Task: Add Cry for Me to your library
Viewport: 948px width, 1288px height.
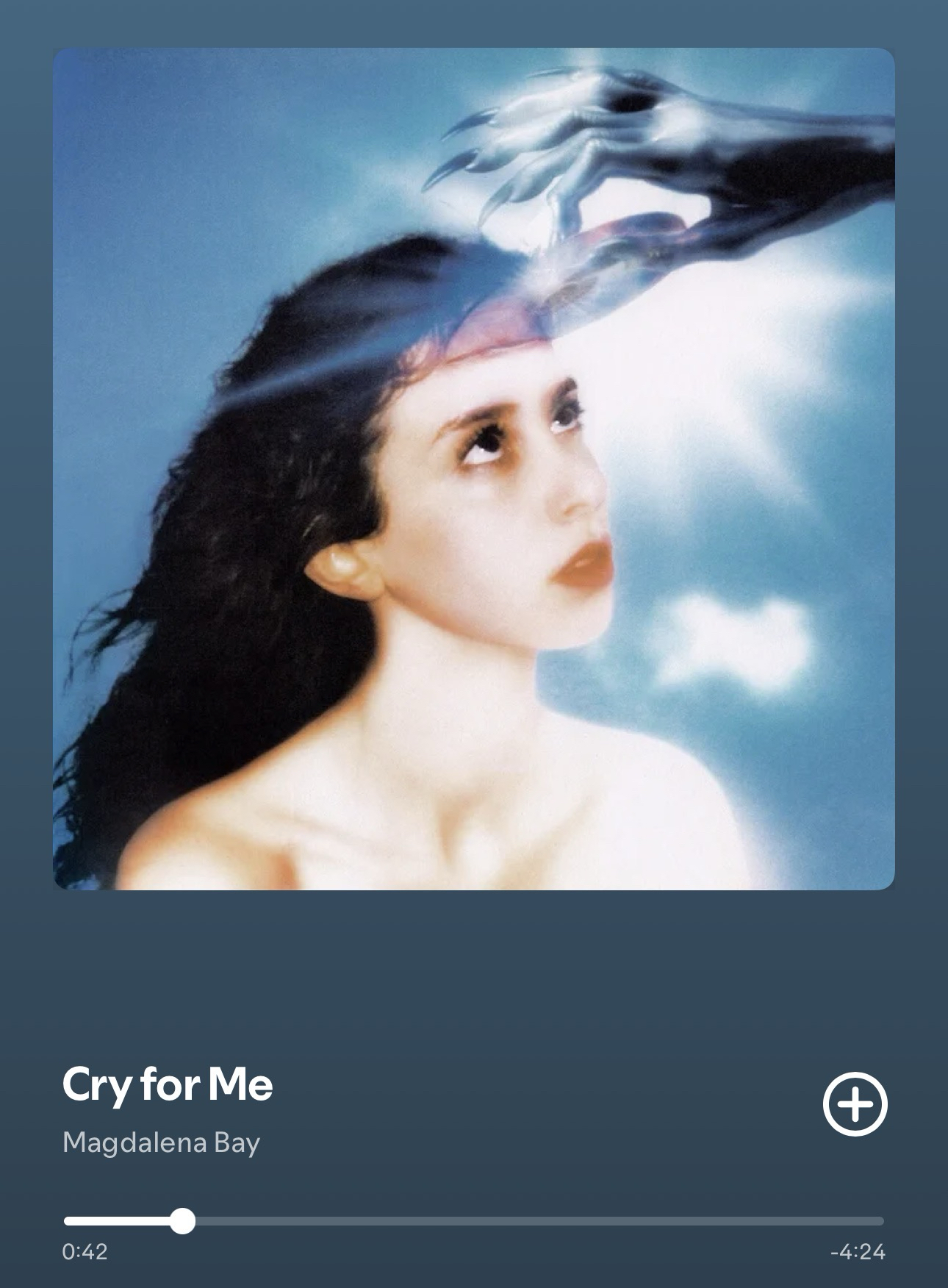Action: [x=855, y=1104]
